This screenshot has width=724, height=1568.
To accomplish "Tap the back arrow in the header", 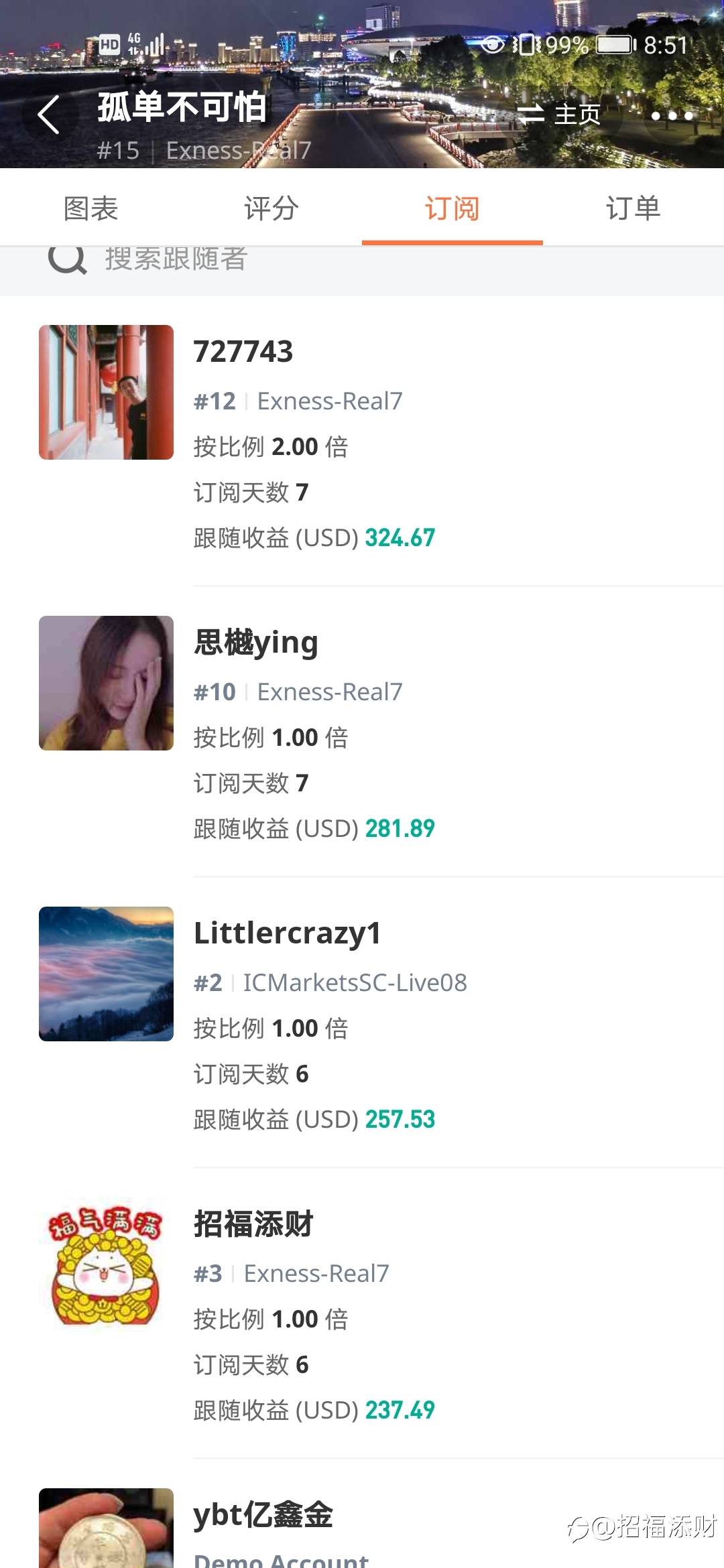I will 49,113.
